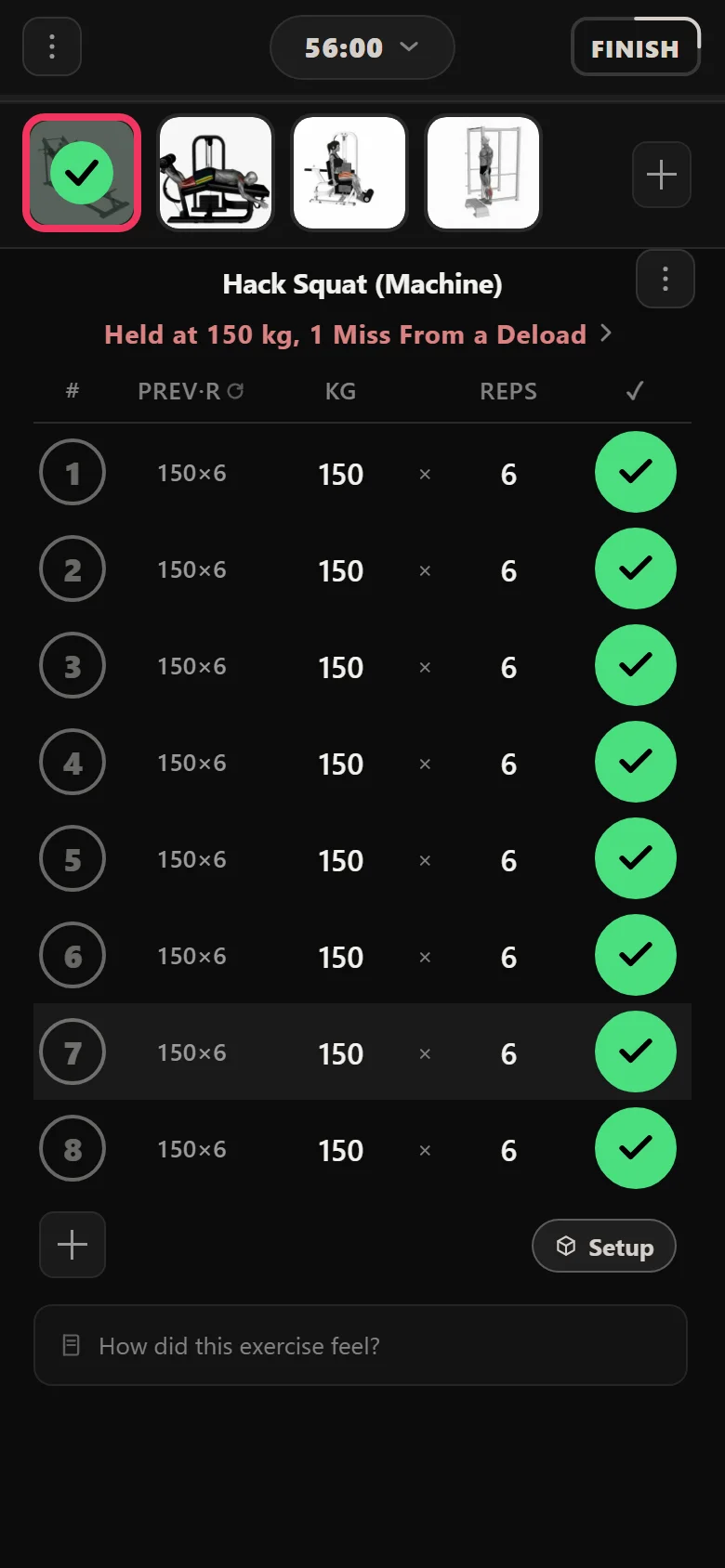Viewport: 725px width, 1568px height.
Task: Add another set below set 8
Action: point(72,1245)
